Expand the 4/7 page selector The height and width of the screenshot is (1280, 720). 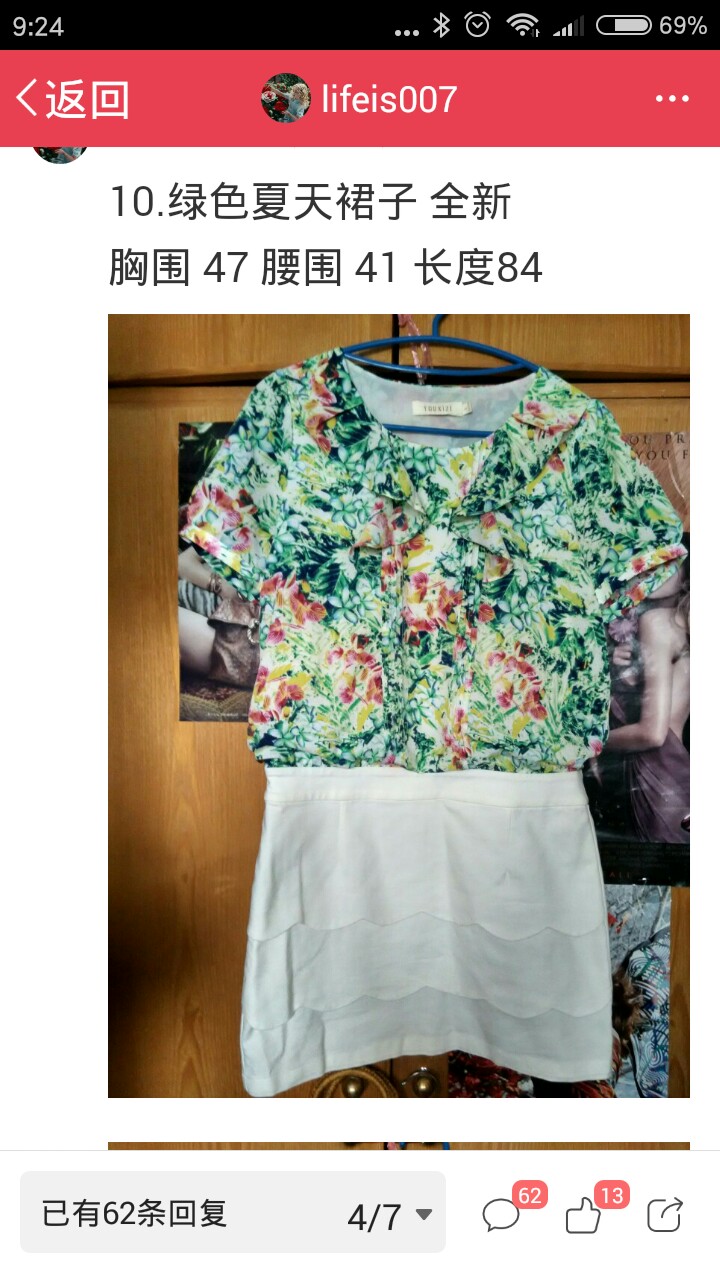tap(390, 1216)
